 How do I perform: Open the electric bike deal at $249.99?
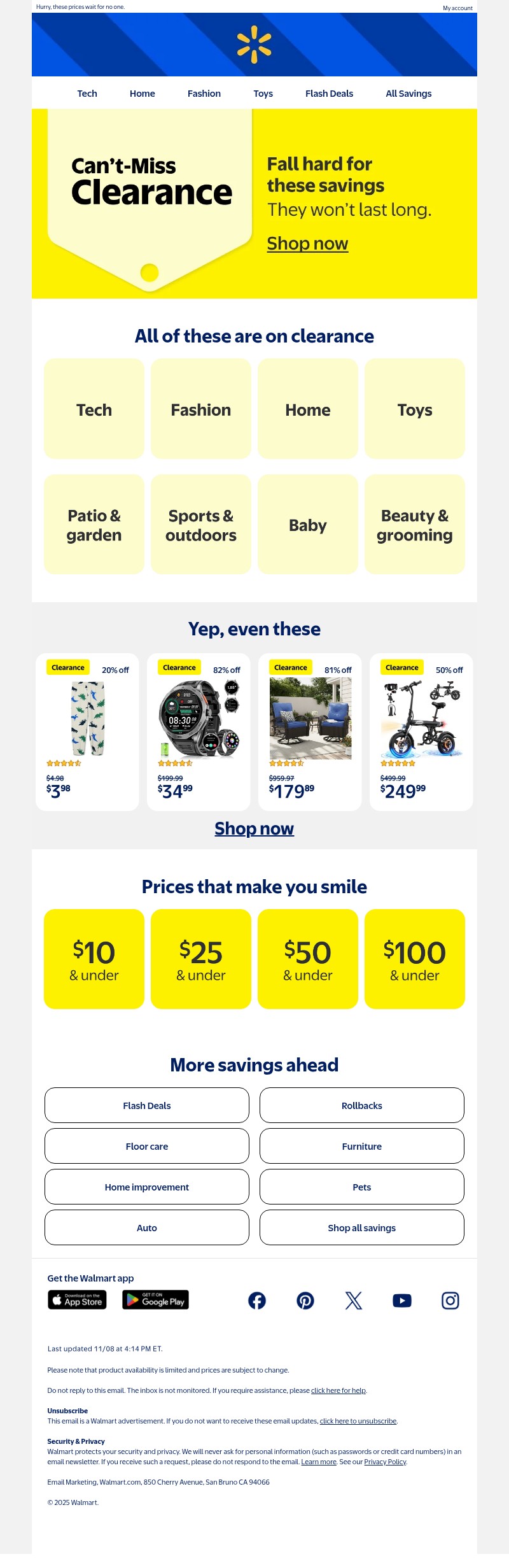point(421,731)
